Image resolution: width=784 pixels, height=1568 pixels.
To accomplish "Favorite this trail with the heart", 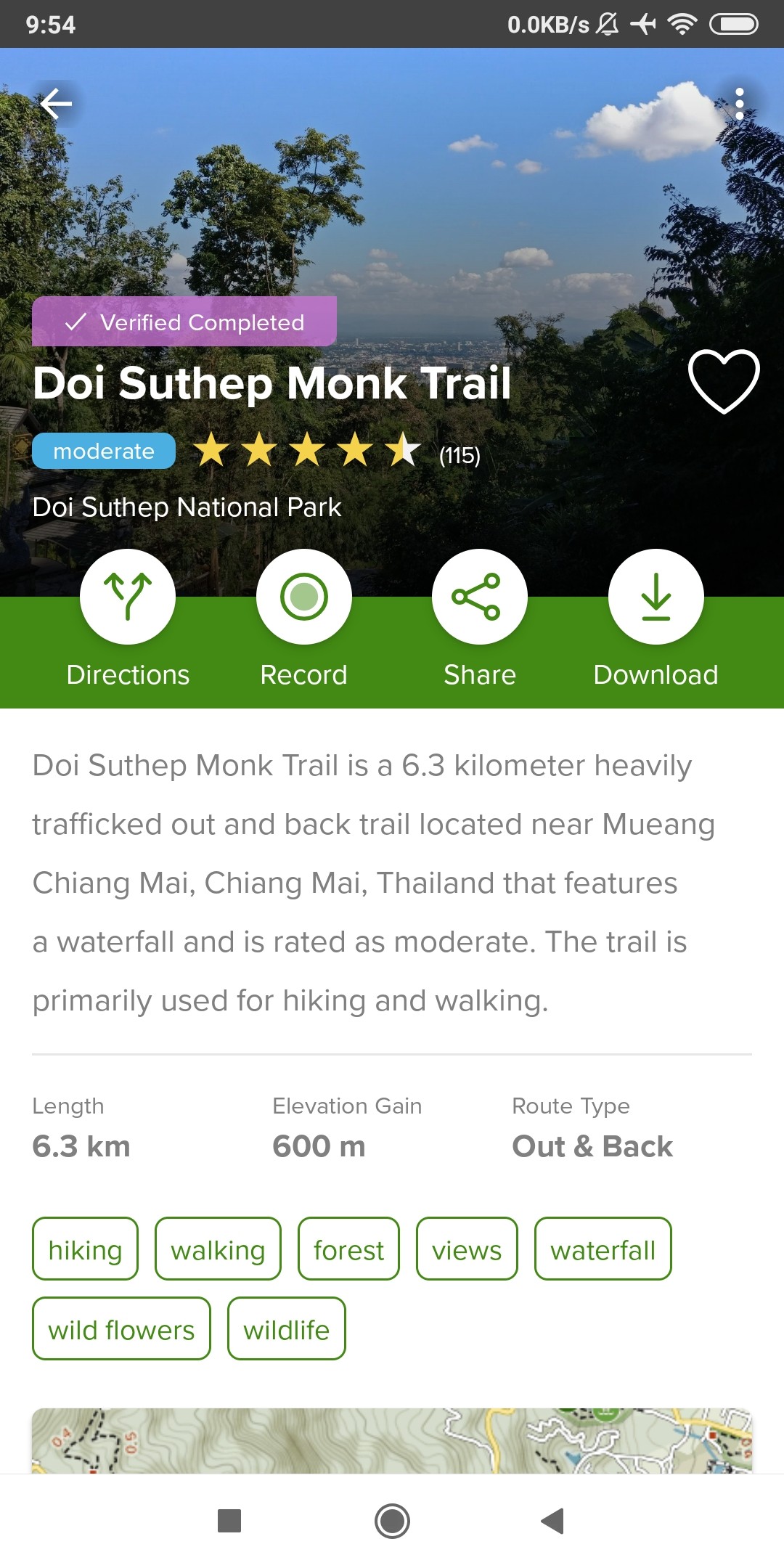I will [x=724, y=380].
